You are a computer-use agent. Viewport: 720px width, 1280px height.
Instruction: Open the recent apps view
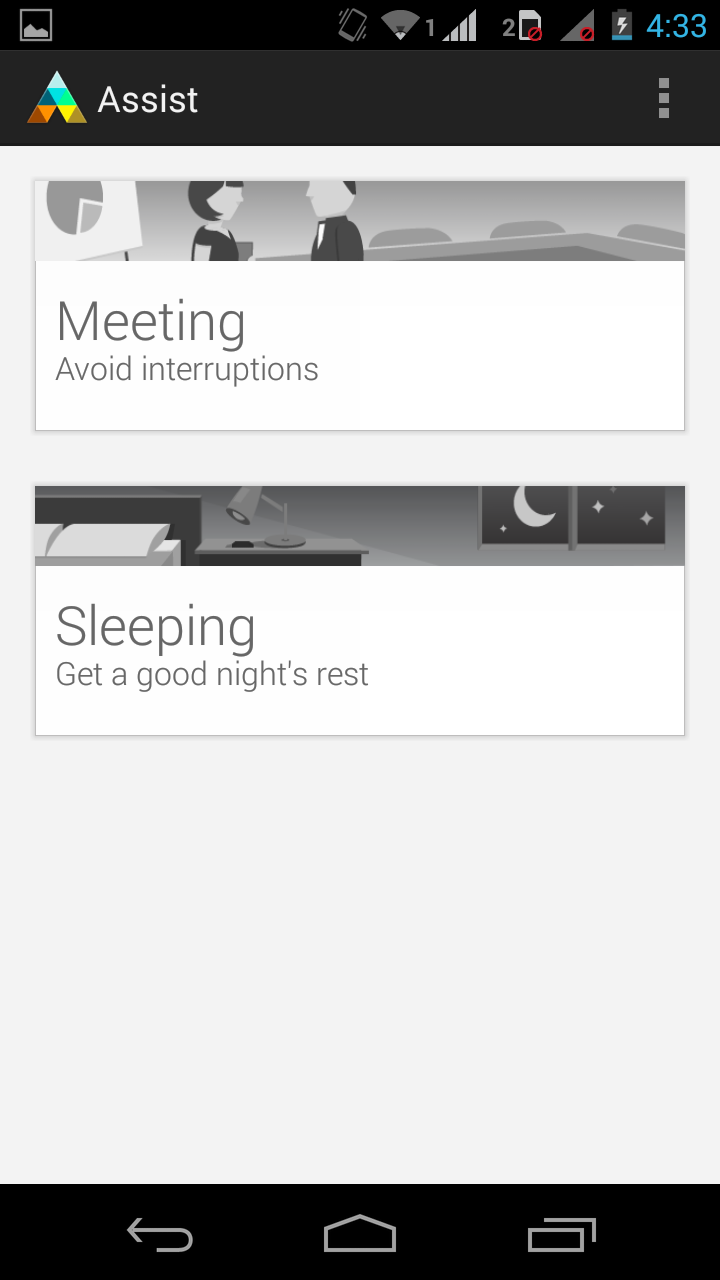pos(562,1235)
